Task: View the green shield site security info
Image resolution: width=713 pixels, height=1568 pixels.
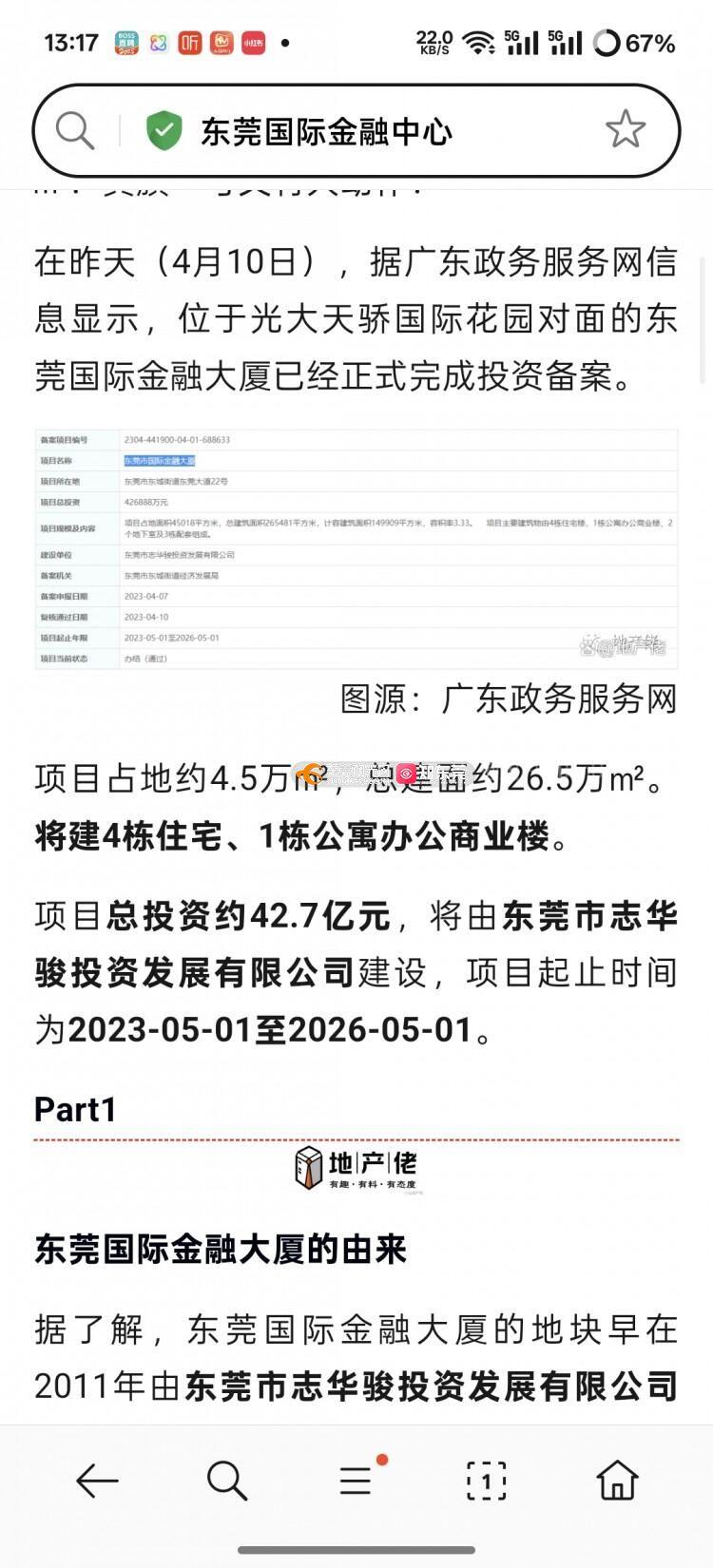Action: coord(164,131)
